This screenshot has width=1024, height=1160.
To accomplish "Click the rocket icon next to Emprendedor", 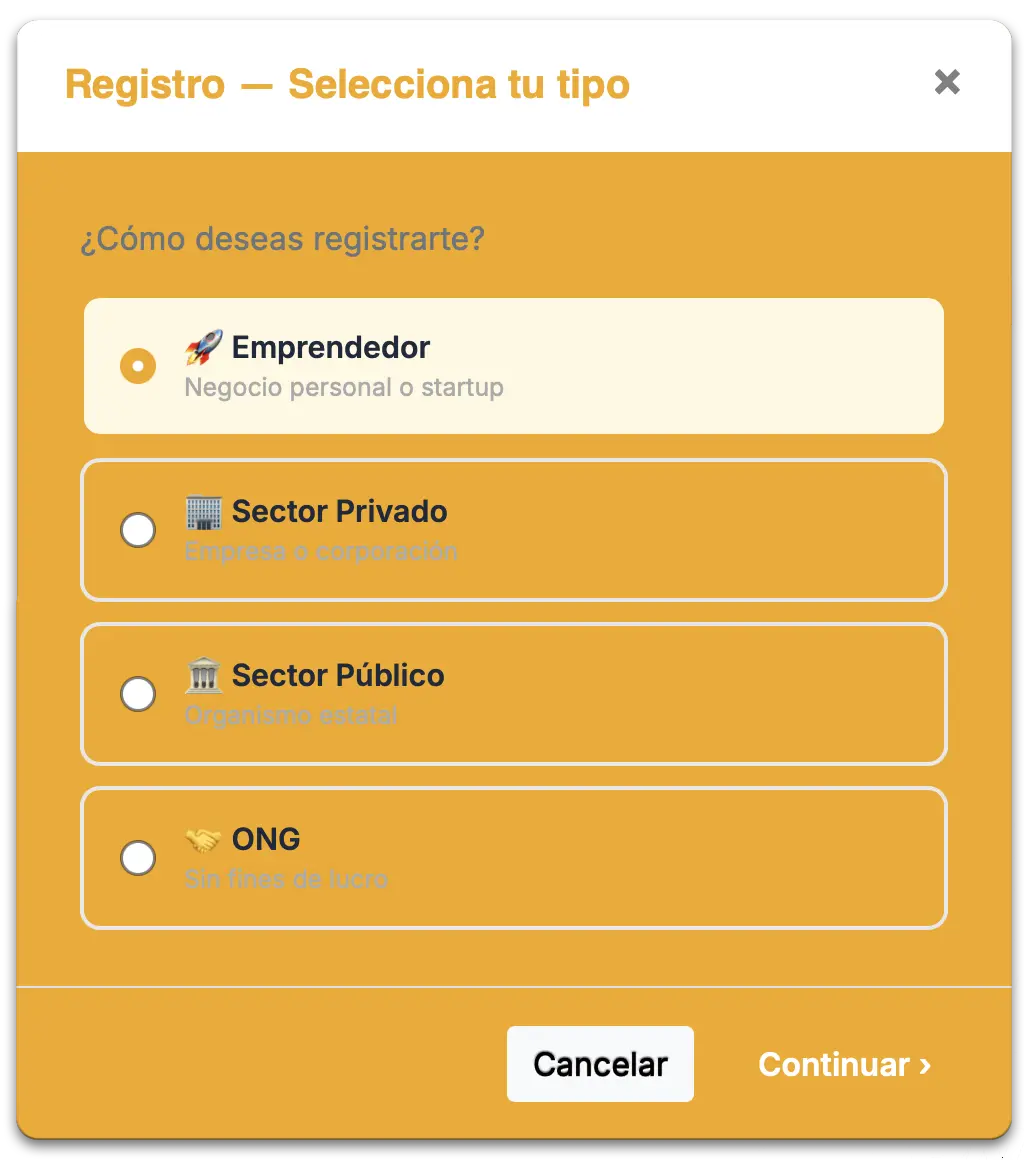I will [202, 347].
